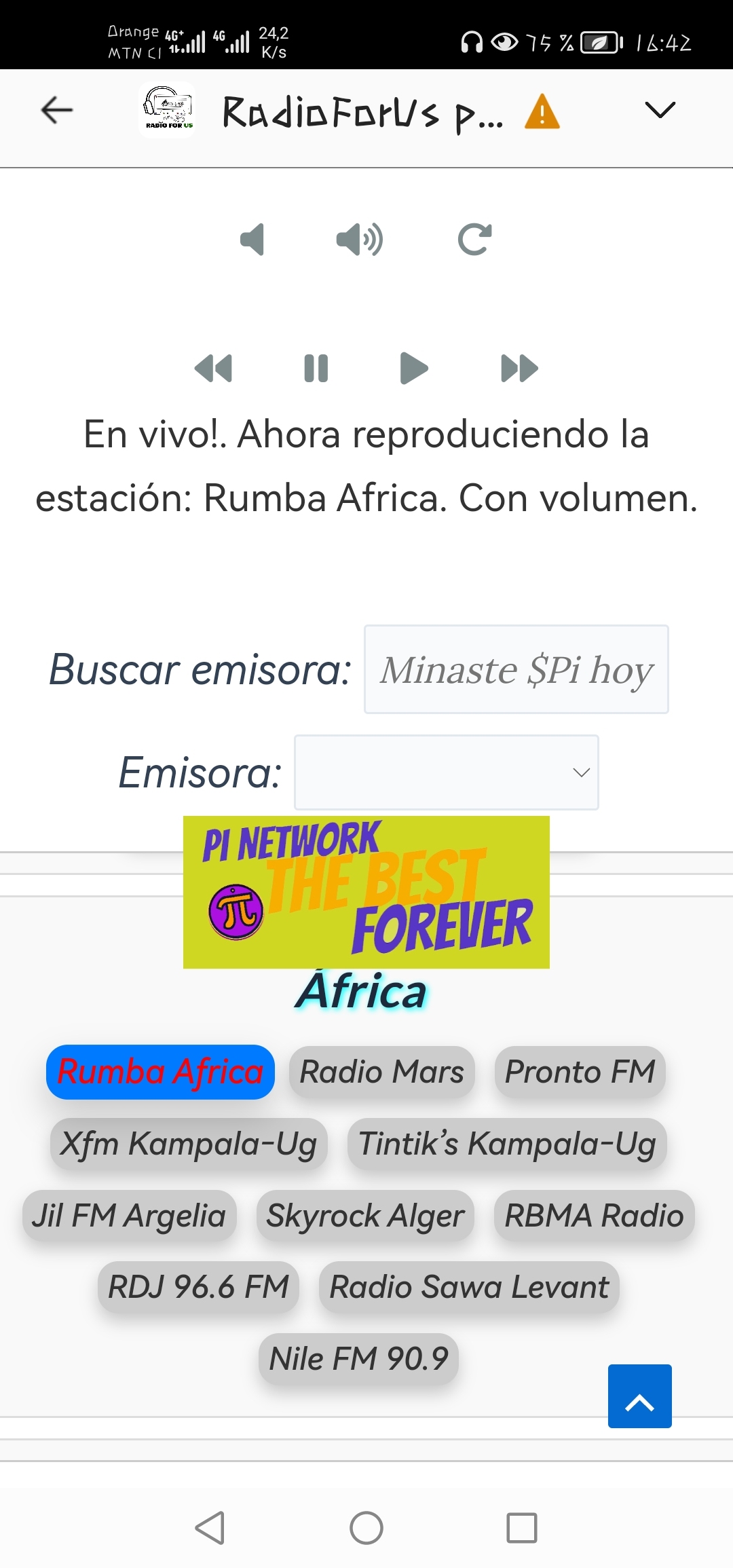
Task: Raise the volume with the loud speaker icon
Action: (x=360, y=239)
